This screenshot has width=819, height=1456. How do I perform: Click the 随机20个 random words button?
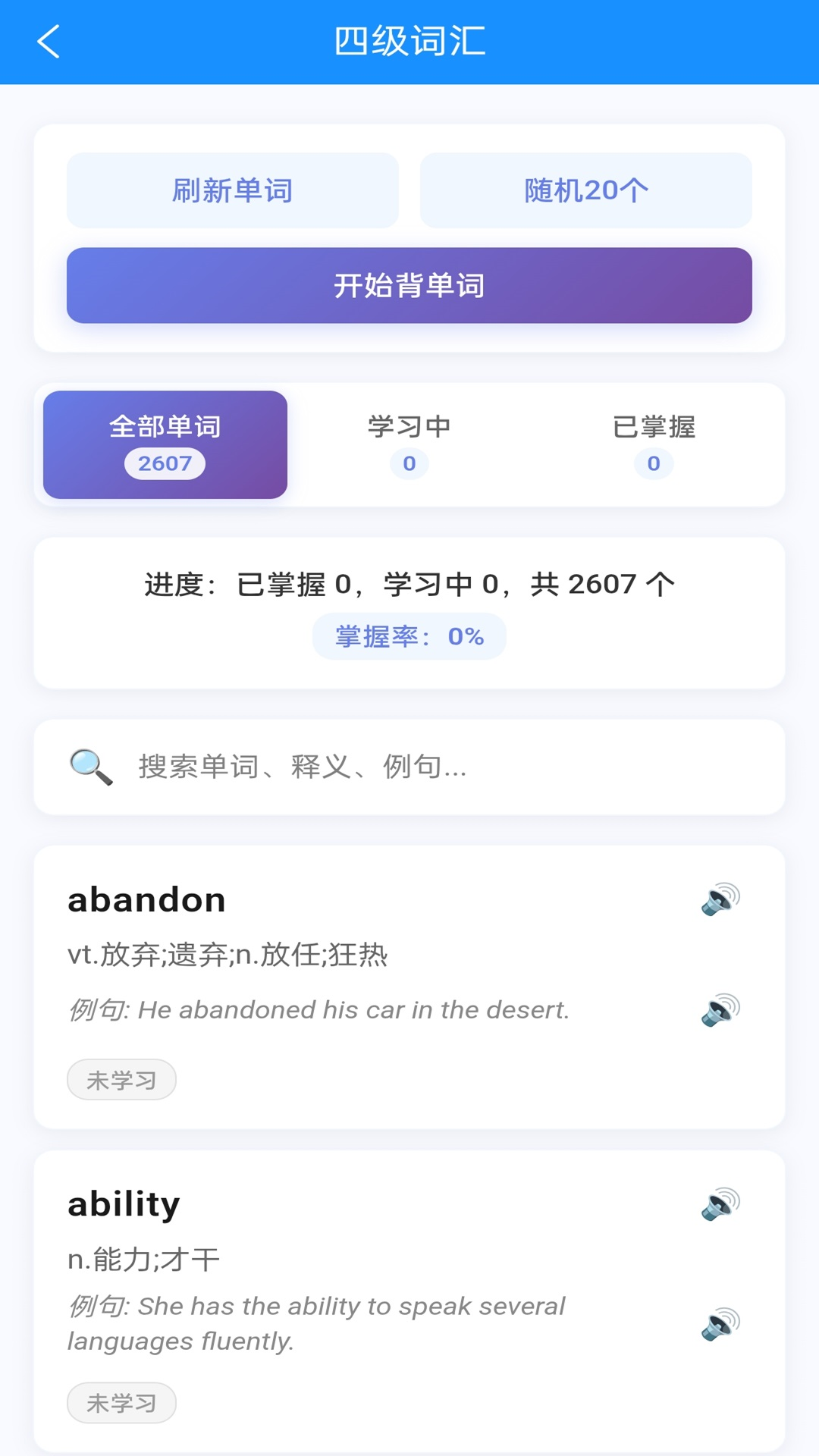[x=585, y=190]
